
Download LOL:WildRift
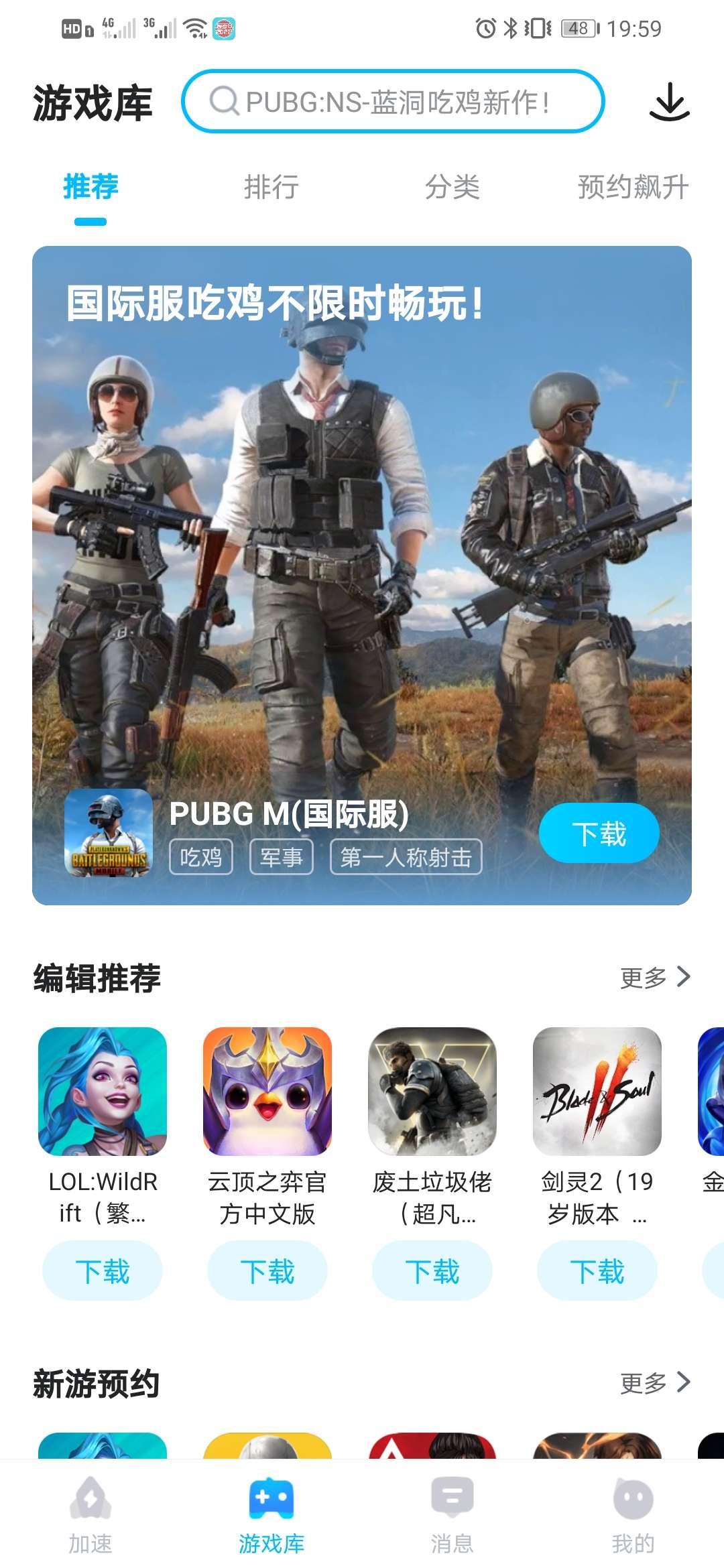[103, 1270]
